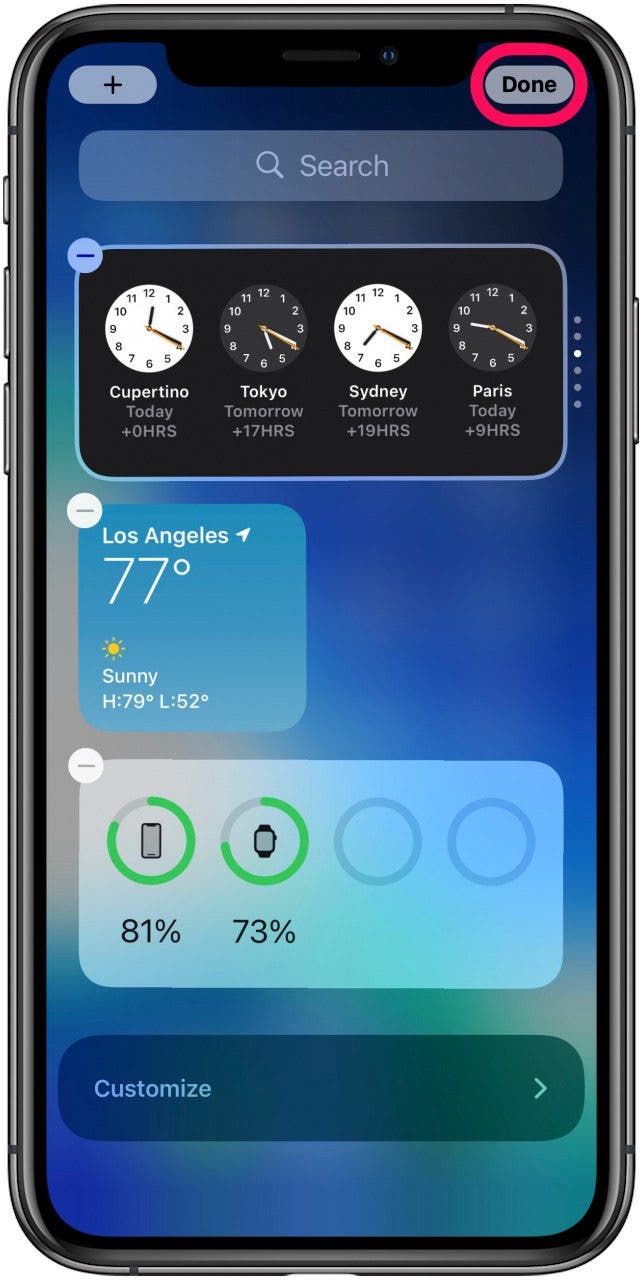The width and height of the screenshot is (642, 1280).
Task: Remove the Los Angeles weather widget
Action: tap(85, 511)
